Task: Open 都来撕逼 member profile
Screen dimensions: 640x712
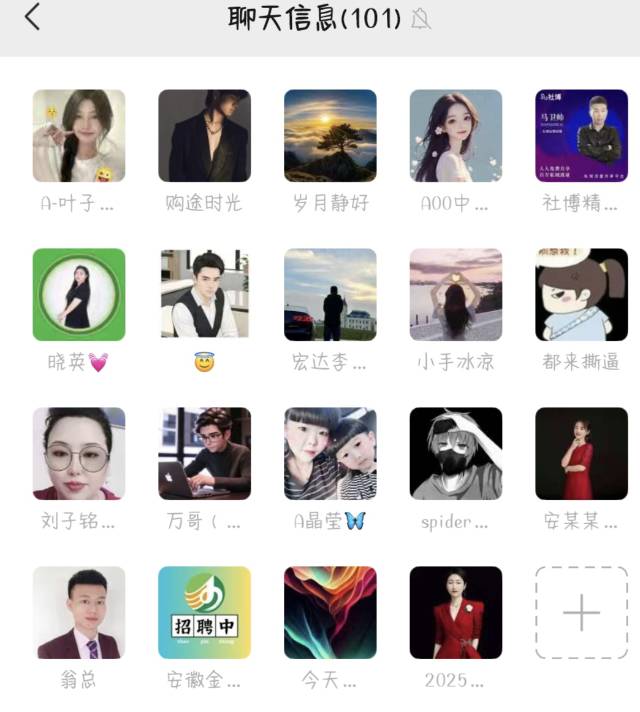Action: pyautogui.click(x=581, y=295)
